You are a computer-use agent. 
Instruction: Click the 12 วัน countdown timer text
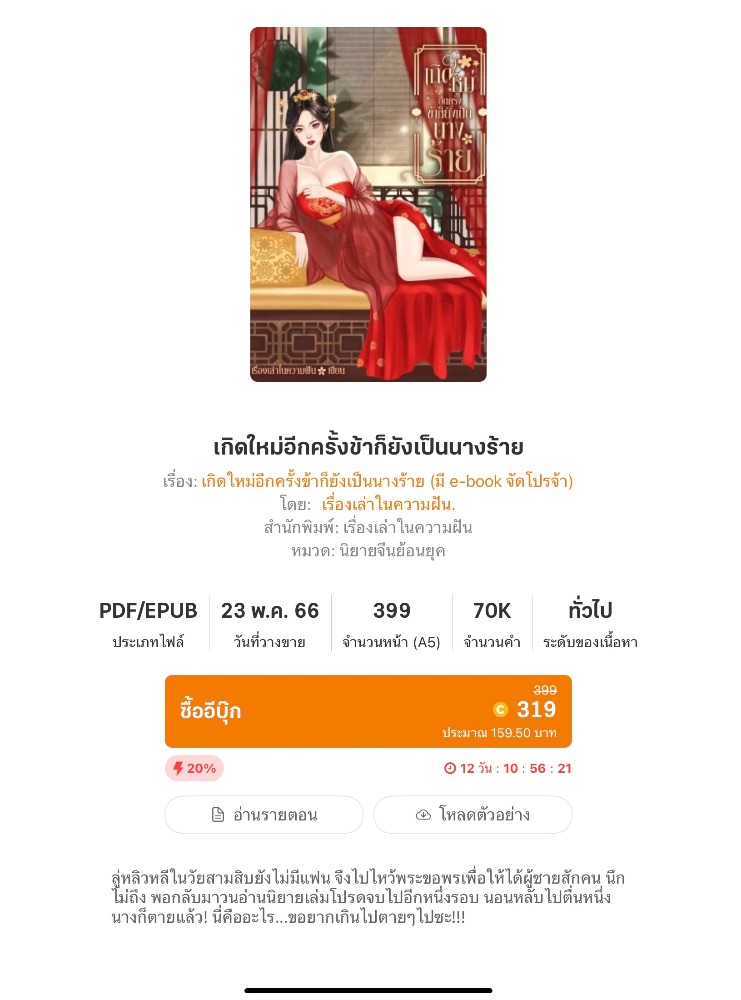pyautogui.click(x=515, y=768)
